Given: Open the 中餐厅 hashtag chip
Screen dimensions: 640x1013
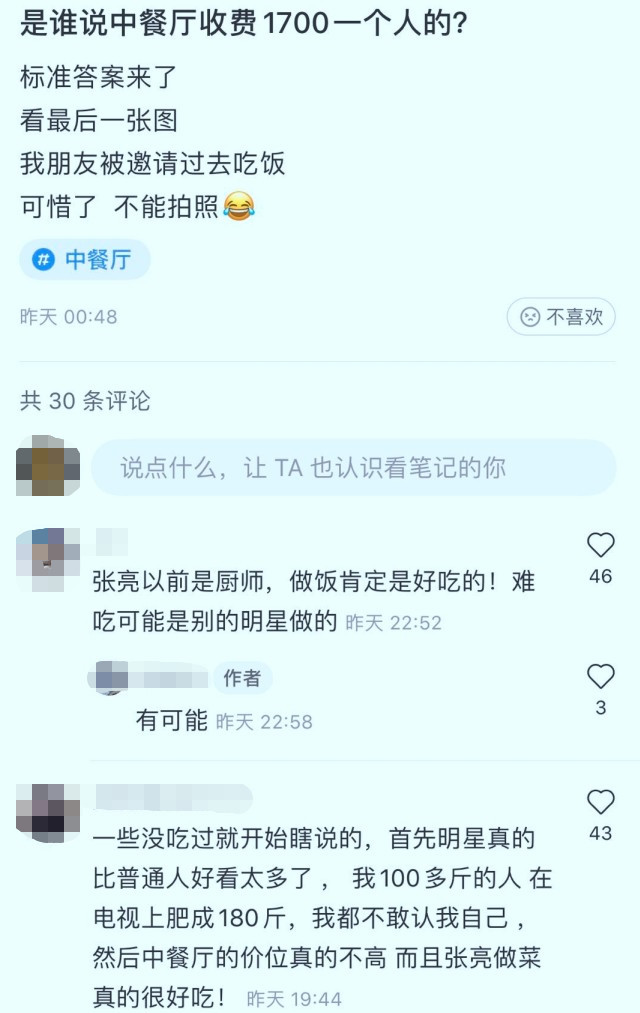Looking at the screenshot, I should (85, 260).
